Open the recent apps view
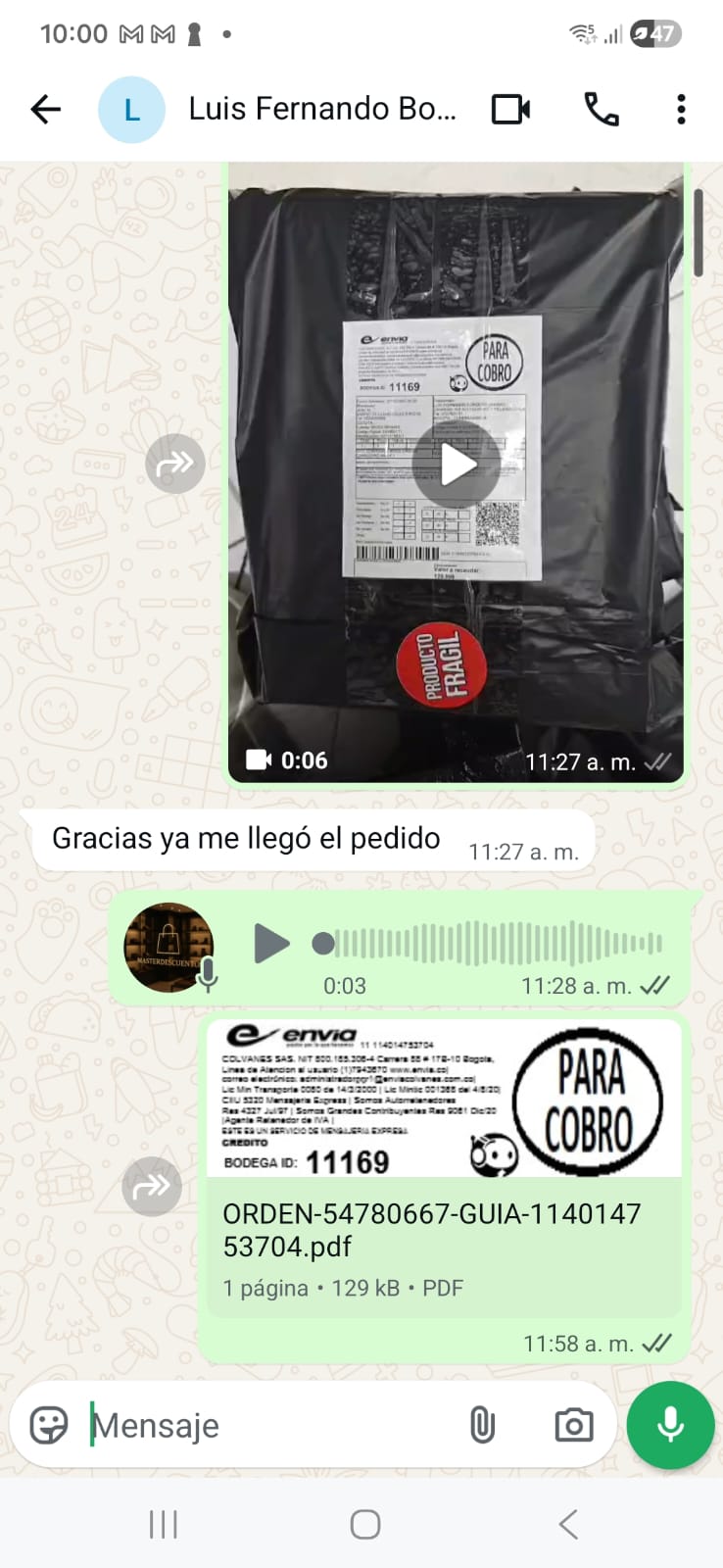 click(163, 1524)
